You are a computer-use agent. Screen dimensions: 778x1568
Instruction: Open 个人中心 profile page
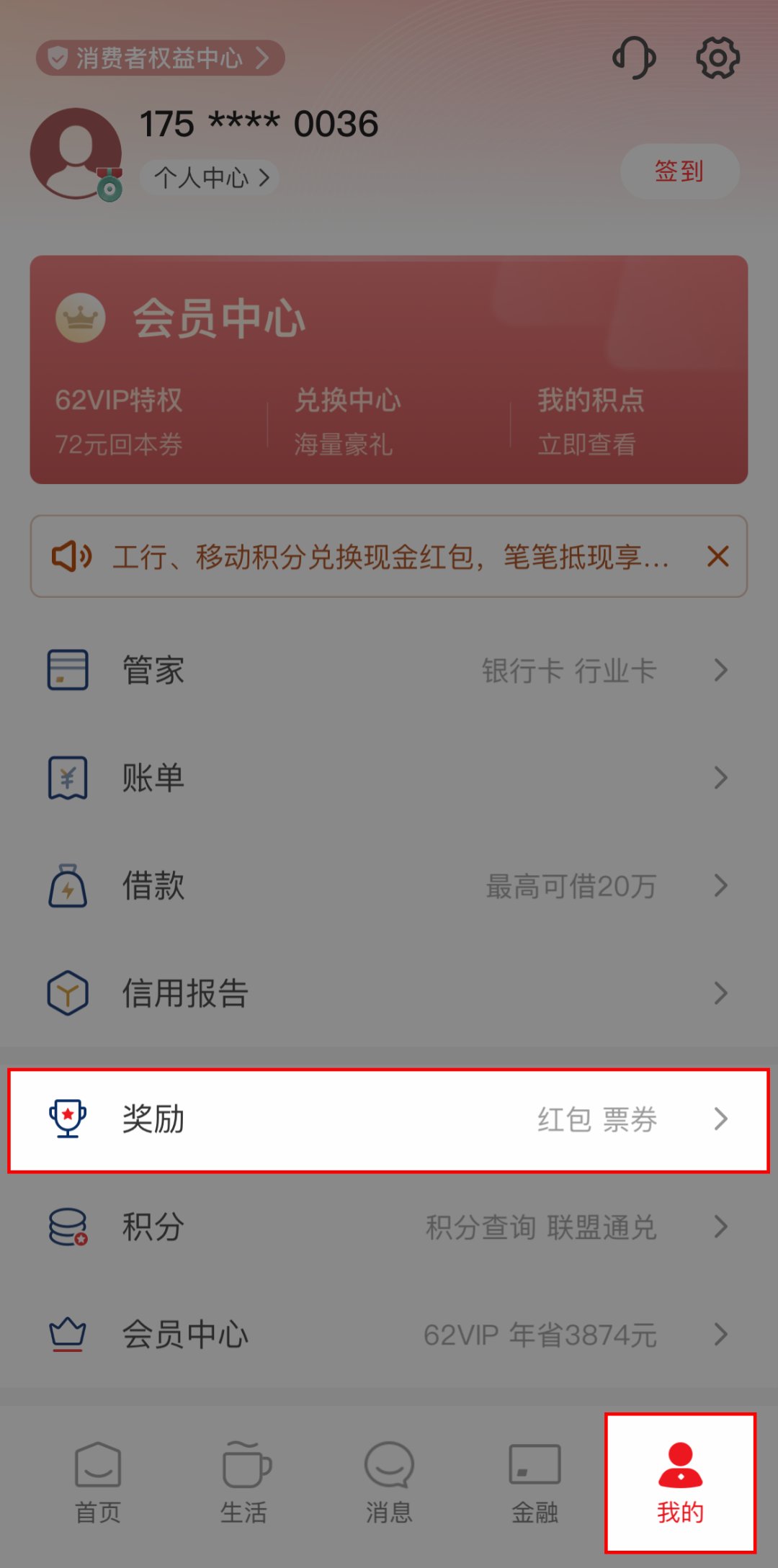click(210, 177)
